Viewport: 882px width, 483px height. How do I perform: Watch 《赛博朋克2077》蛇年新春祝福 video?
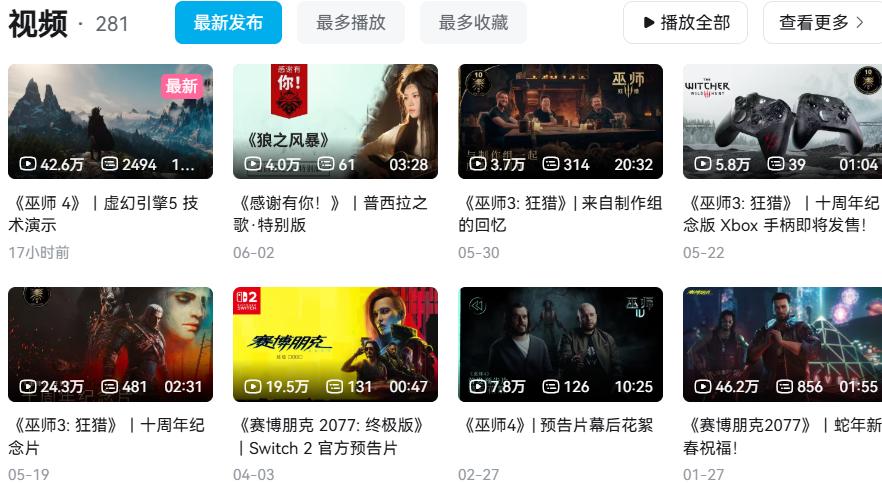coord(782,345)
